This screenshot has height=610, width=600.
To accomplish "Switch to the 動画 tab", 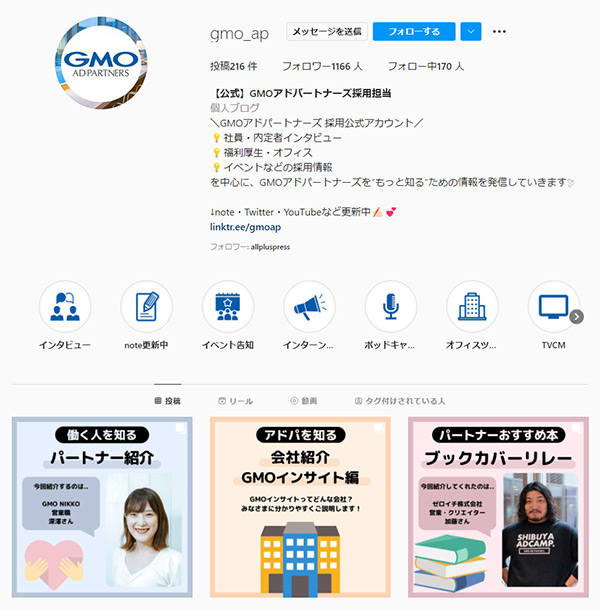I will point(303,400).
